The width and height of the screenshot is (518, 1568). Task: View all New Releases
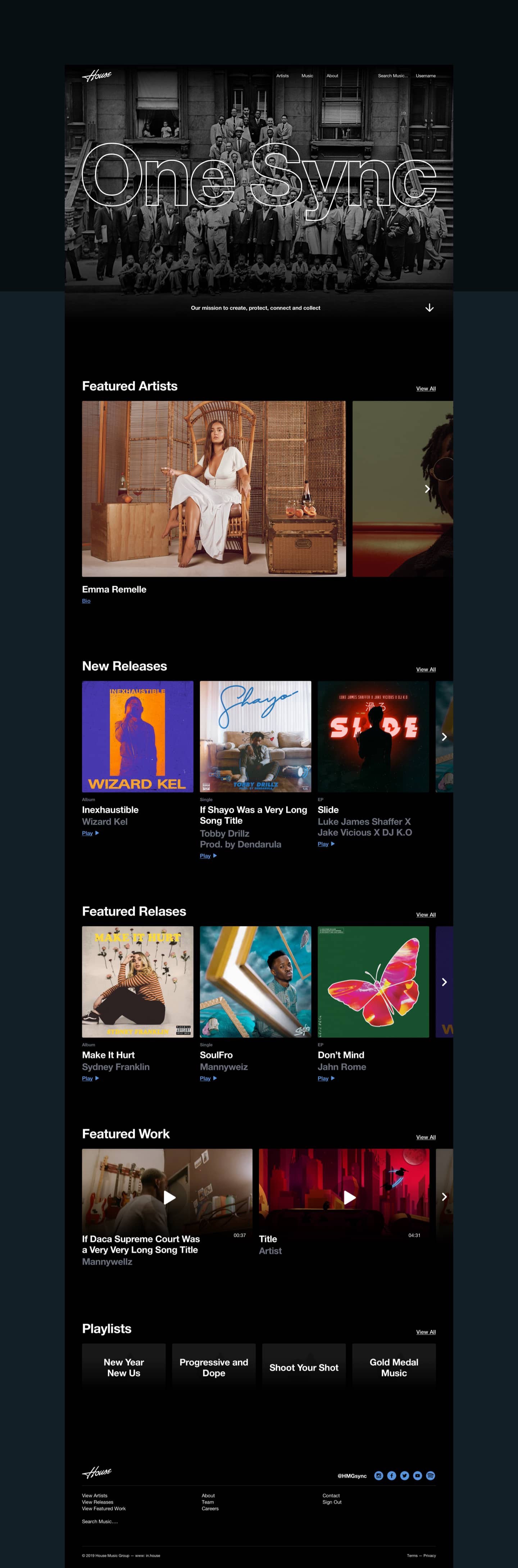[426, 669]
